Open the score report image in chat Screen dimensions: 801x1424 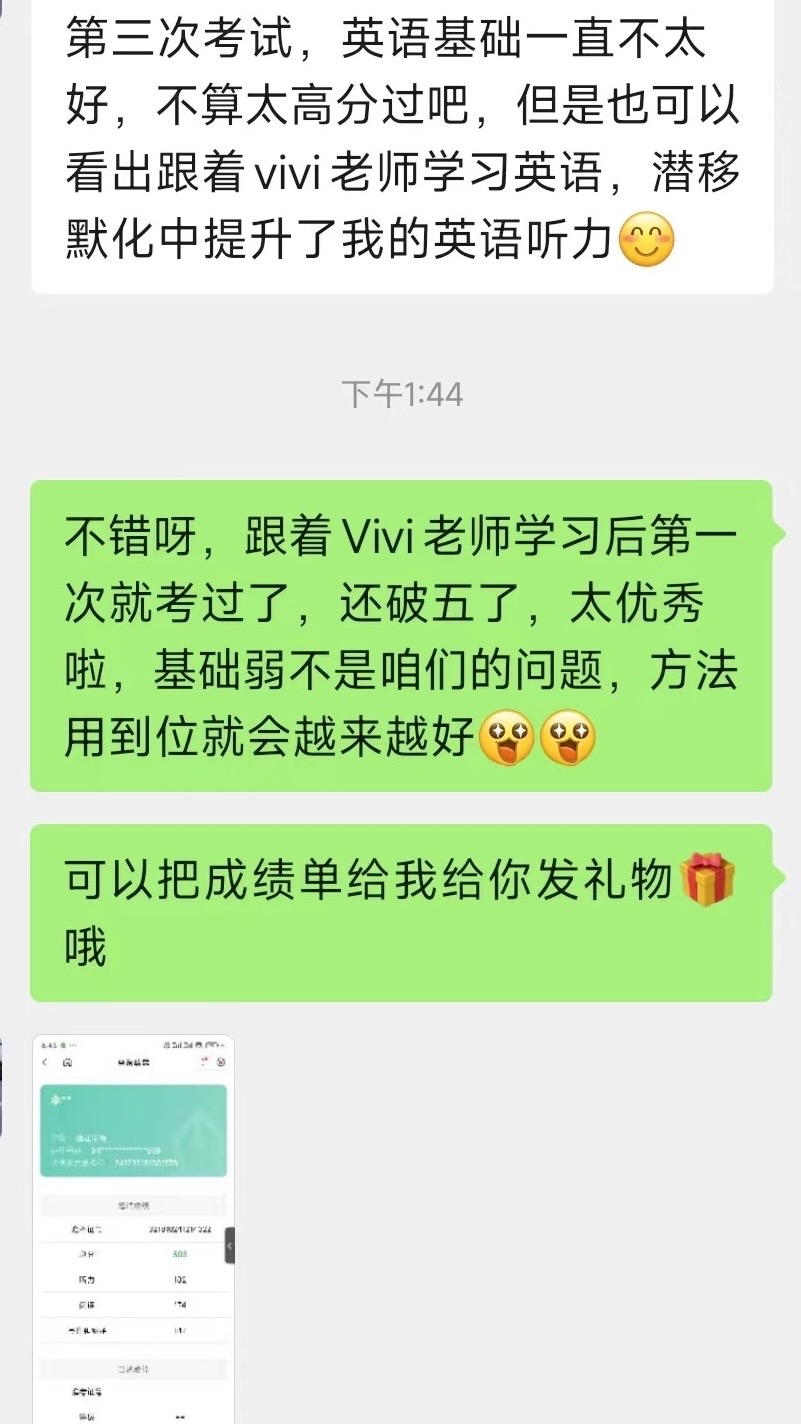click(133, 1228)
